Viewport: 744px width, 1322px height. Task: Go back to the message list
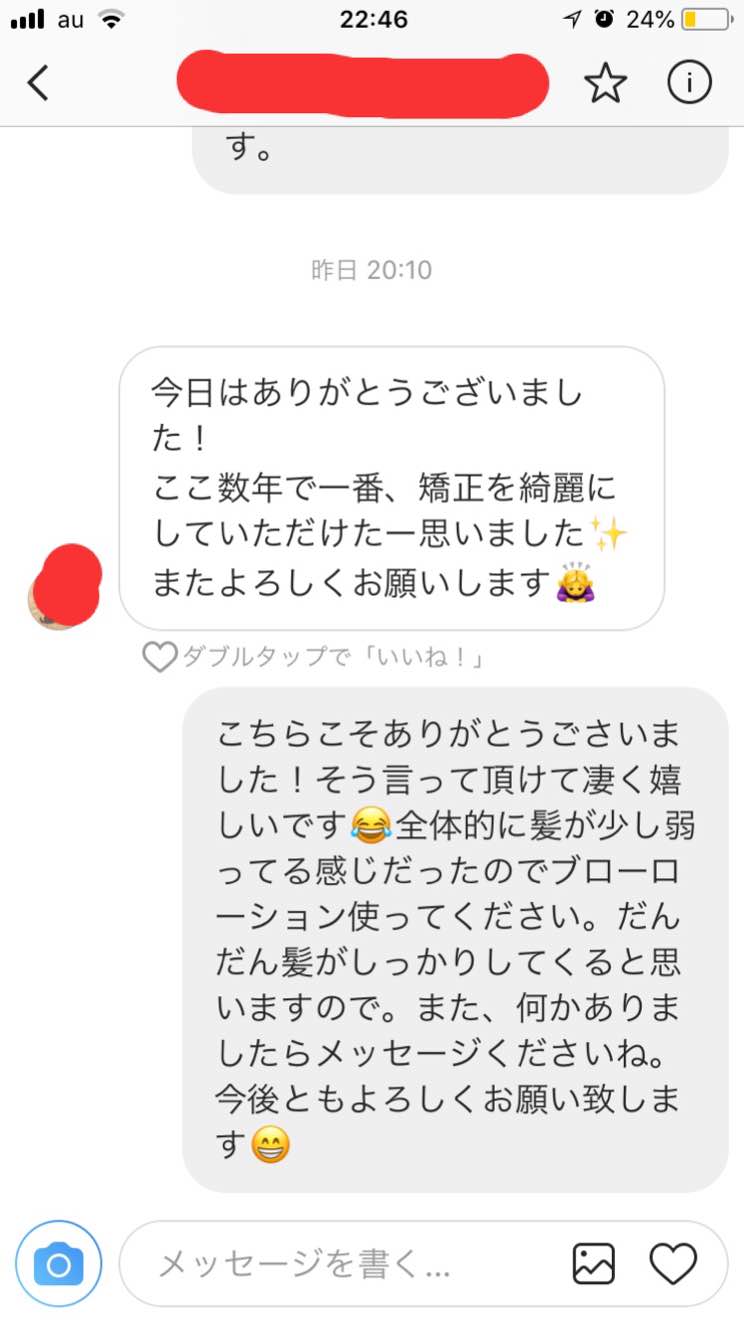(x=38, y=84)
